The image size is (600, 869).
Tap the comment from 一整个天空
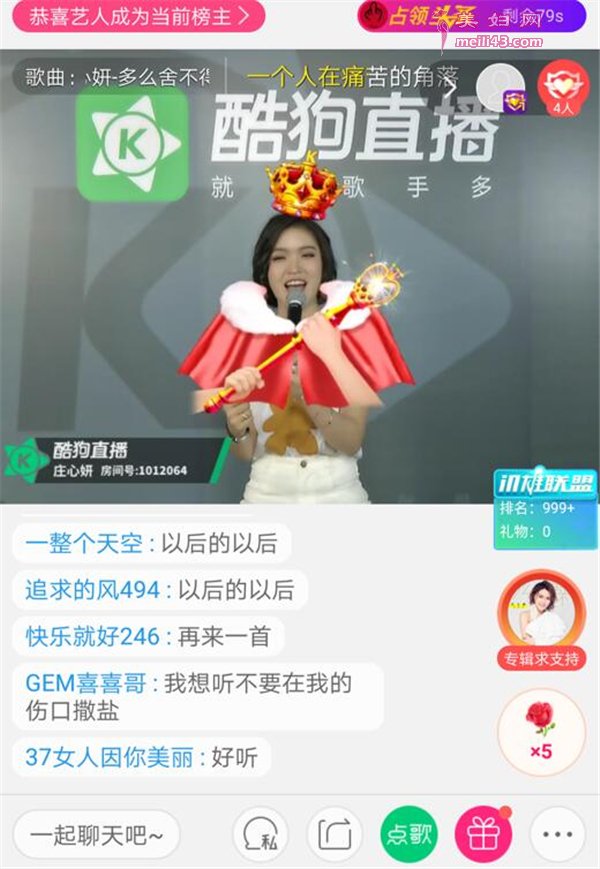(150, 543)
